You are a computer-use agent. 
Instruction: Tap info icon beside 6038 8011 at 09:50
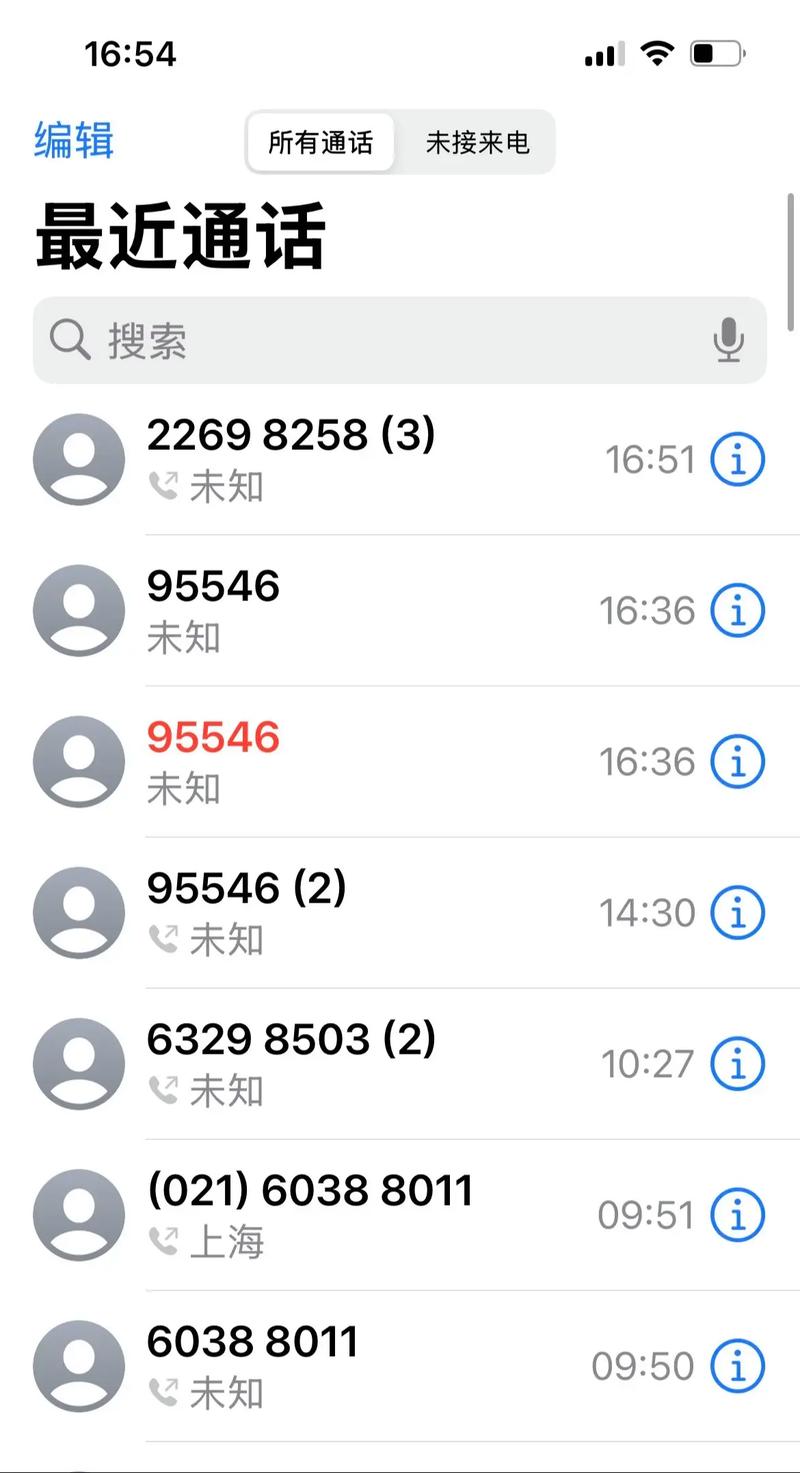[736, 1365]
